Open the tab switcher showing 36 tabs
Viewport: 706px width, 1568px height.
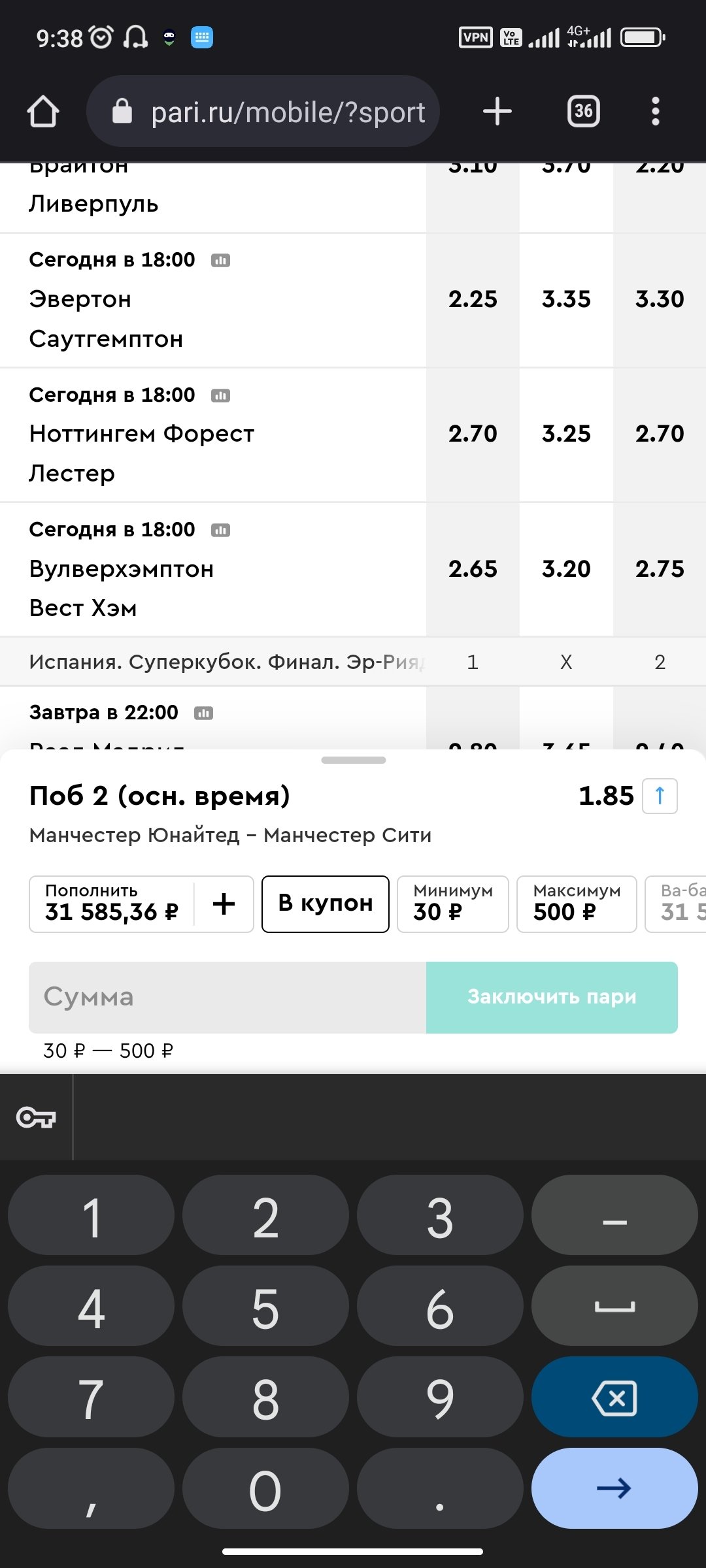pos(583,112)
